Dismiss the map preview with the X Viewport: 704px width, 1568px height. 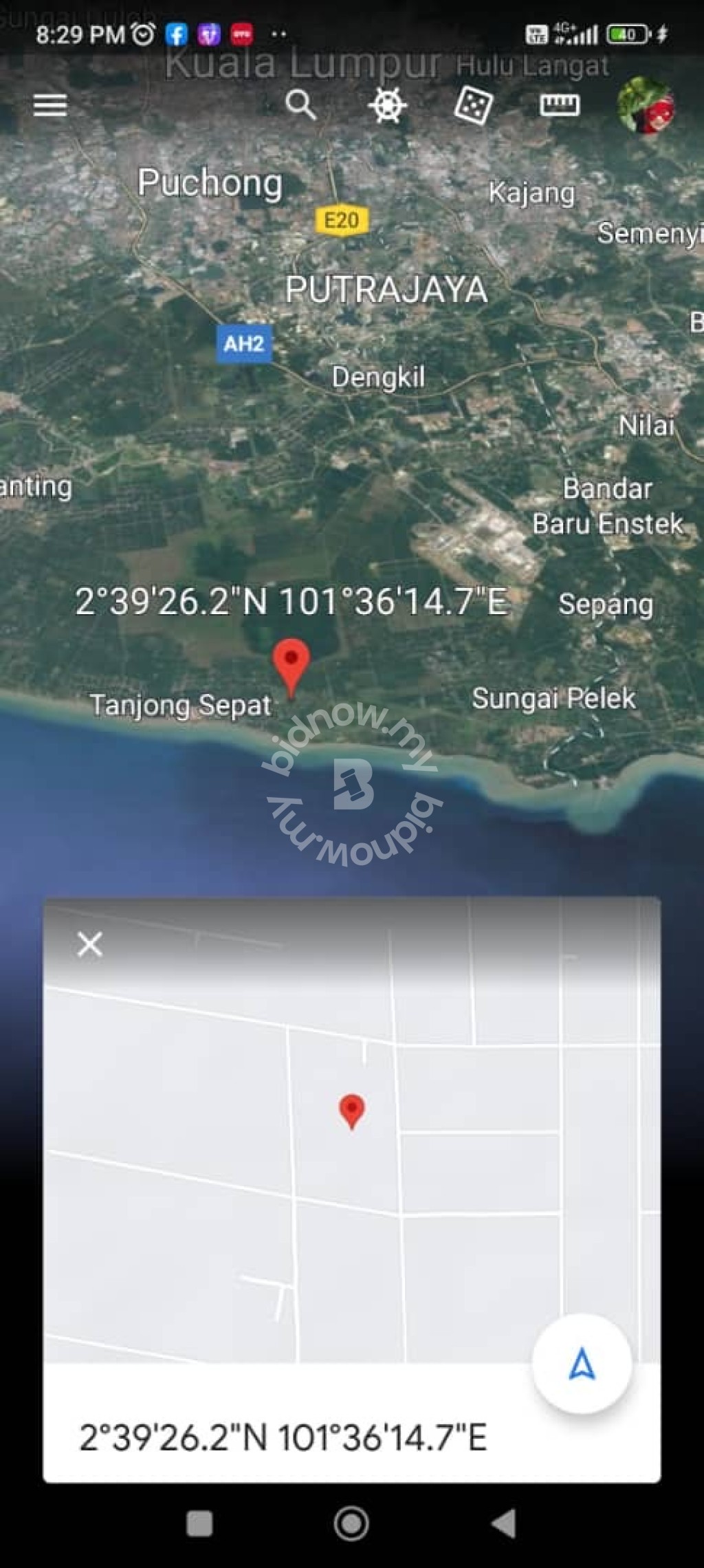(x=91, y=944)
